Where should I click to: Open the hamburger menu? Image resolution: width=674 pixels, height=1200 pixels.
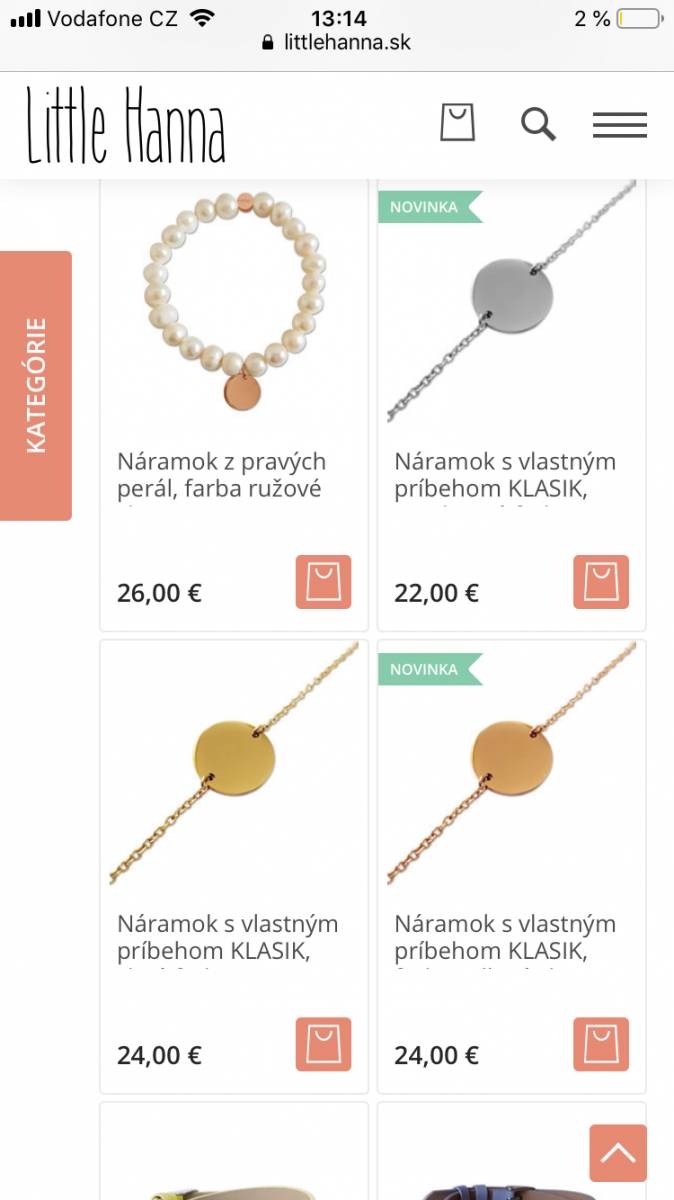(x=620, y=125)
